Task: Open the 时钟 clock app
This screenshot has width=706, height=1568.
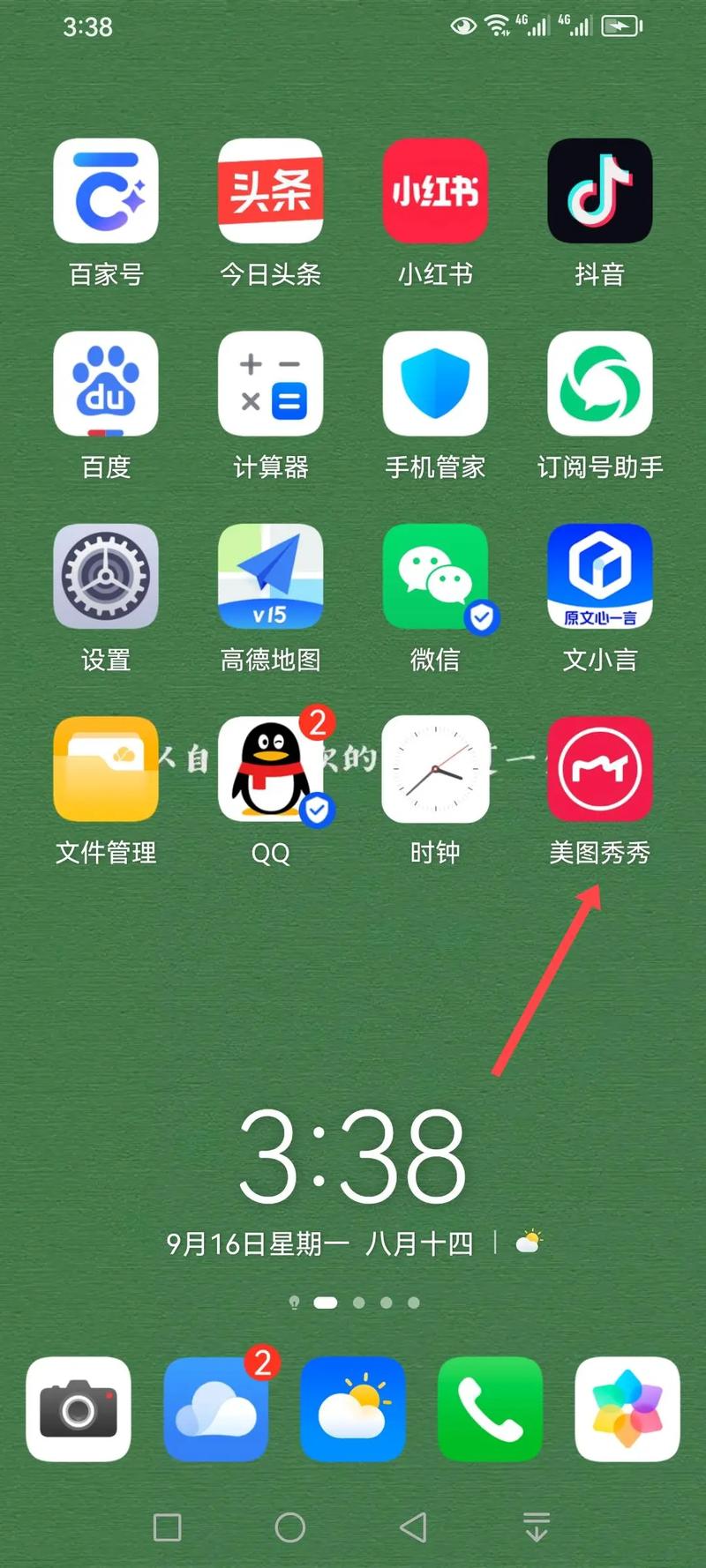Action: (x=435, y=769)
